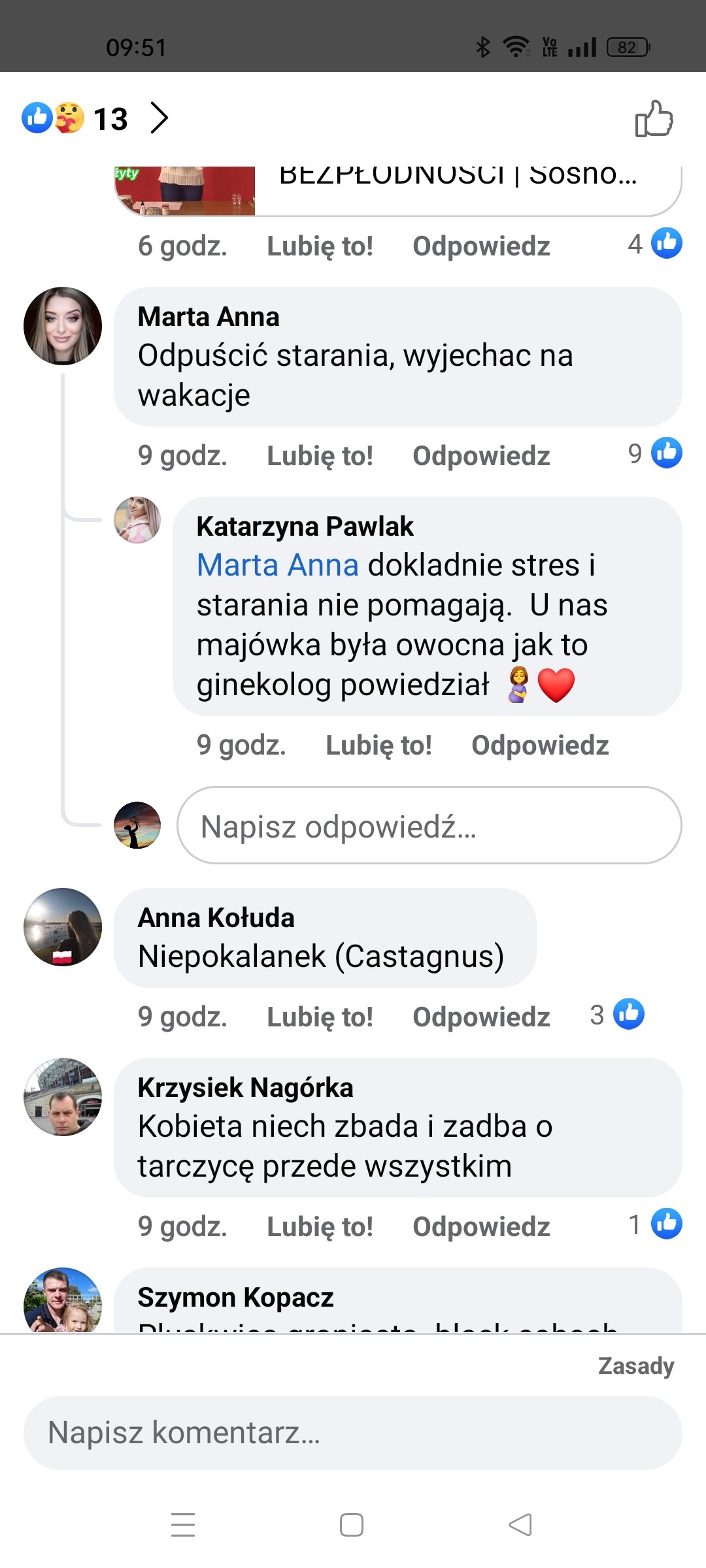
Task: Open Marta Anna's profile picture
Action: [63, 326]
